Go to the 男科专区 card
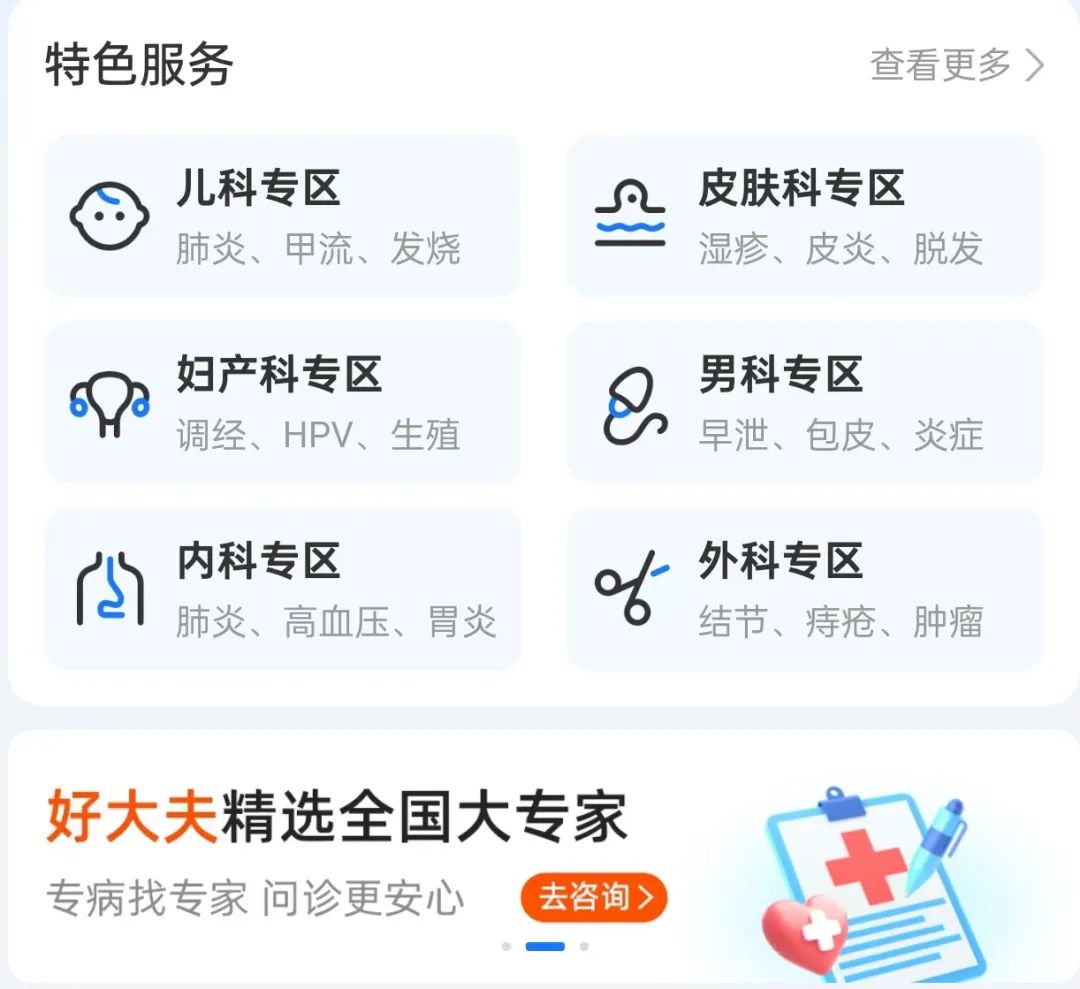 click(804, 402)
